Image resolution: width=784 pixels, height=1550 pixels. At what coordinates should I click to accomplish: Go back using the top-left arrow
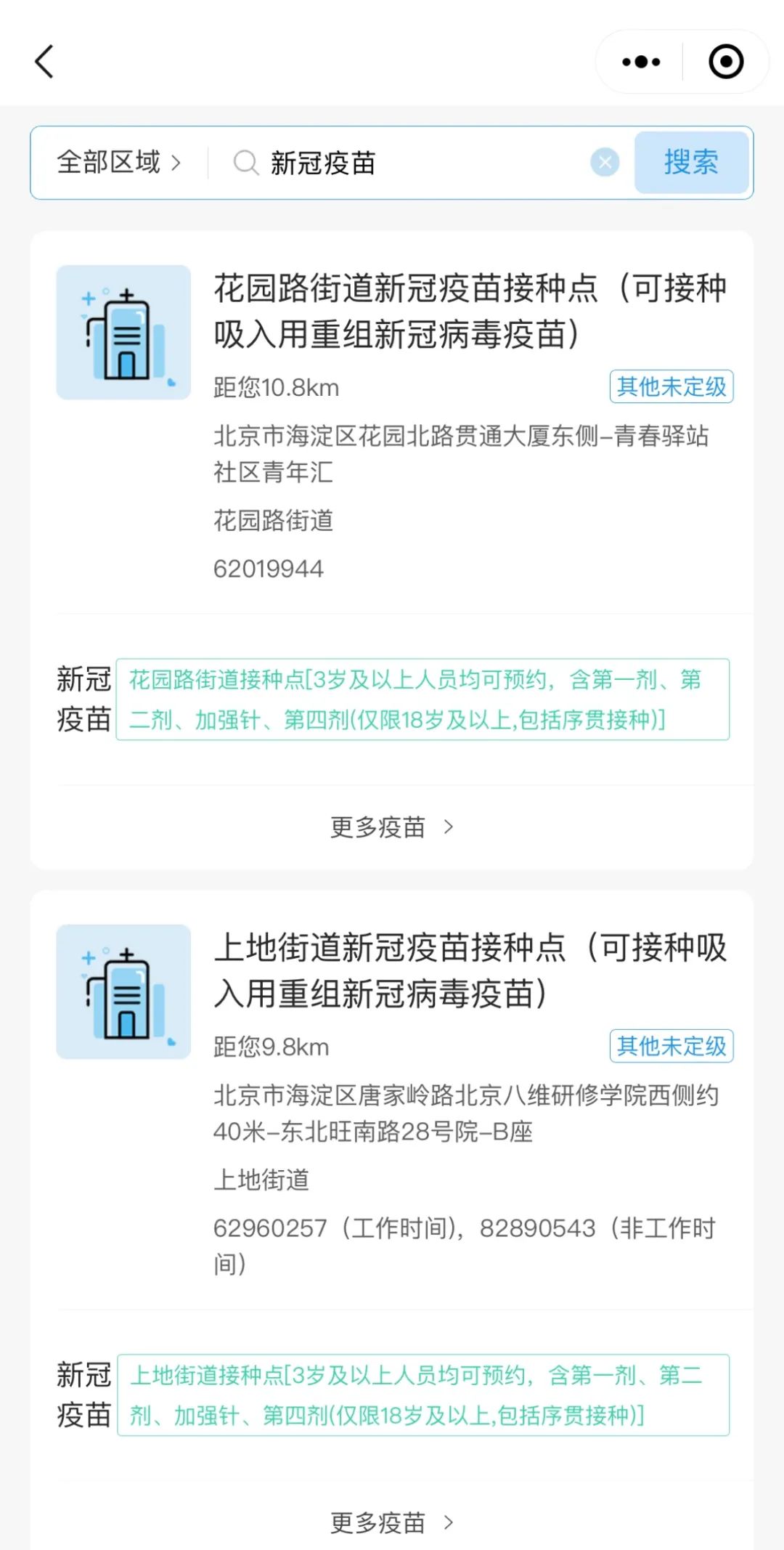pos(45,62)
